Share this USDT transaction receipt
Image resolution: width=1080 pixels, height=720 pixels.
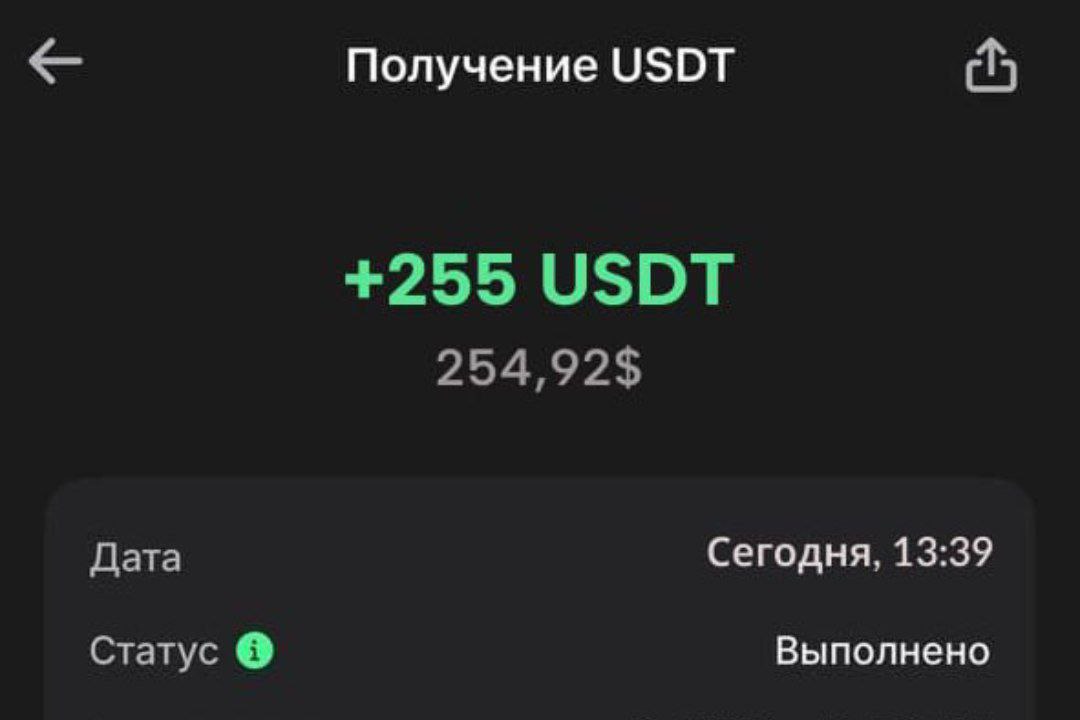click(x=990, y=66)
